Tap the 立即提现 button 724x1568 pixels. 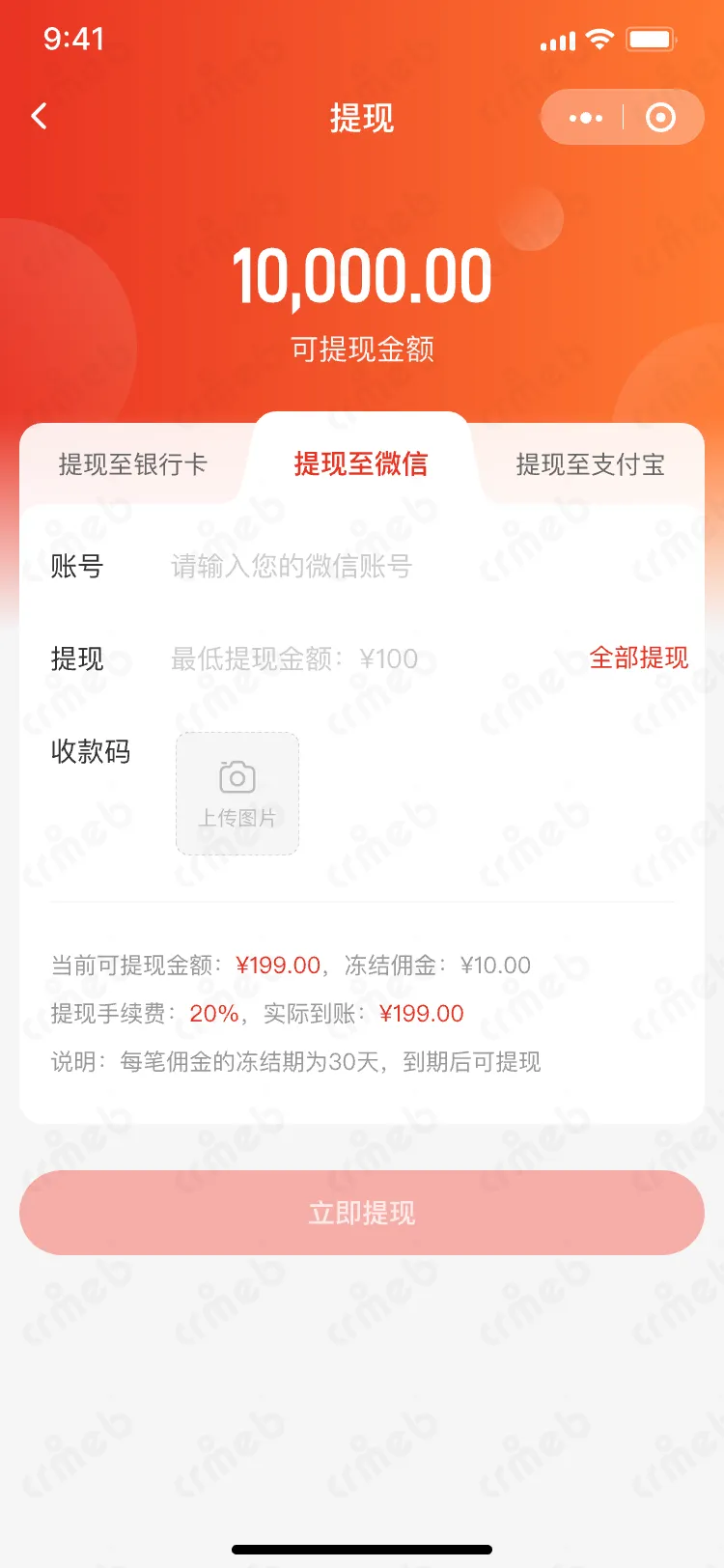[362, 1213]
